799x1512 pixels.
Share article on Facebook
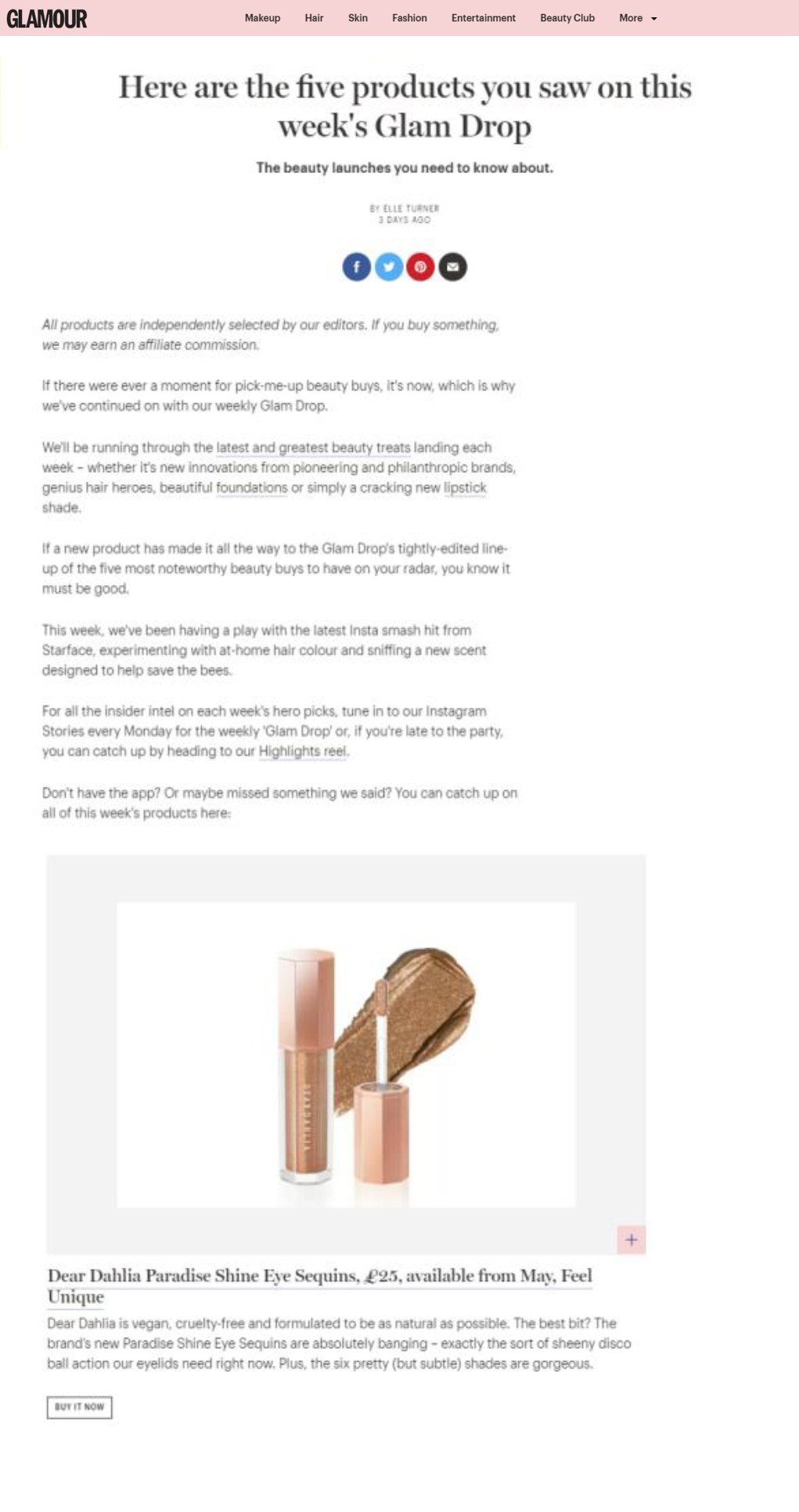tap(356, 267)
